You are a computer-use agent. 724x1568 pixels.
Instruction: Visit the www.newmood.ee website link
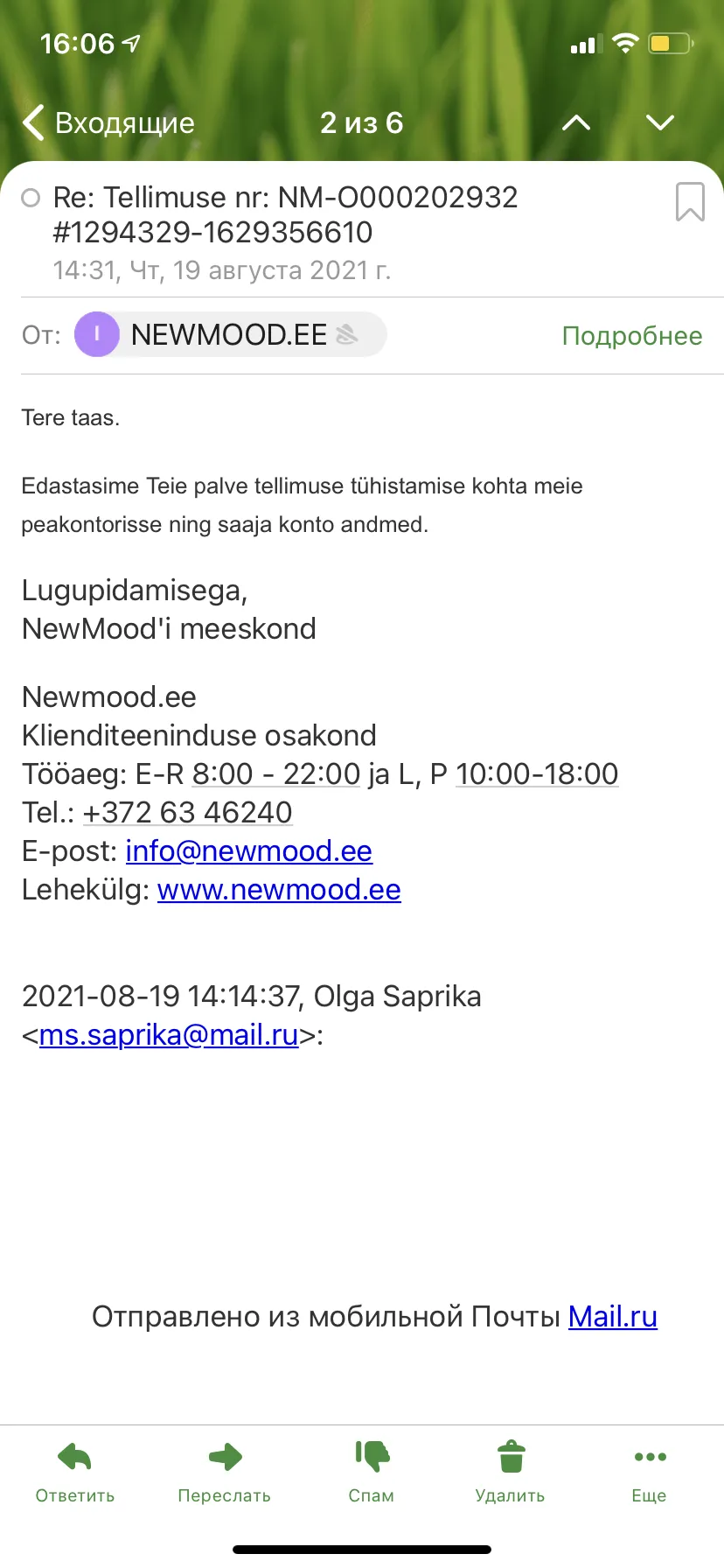coord(279,889)
